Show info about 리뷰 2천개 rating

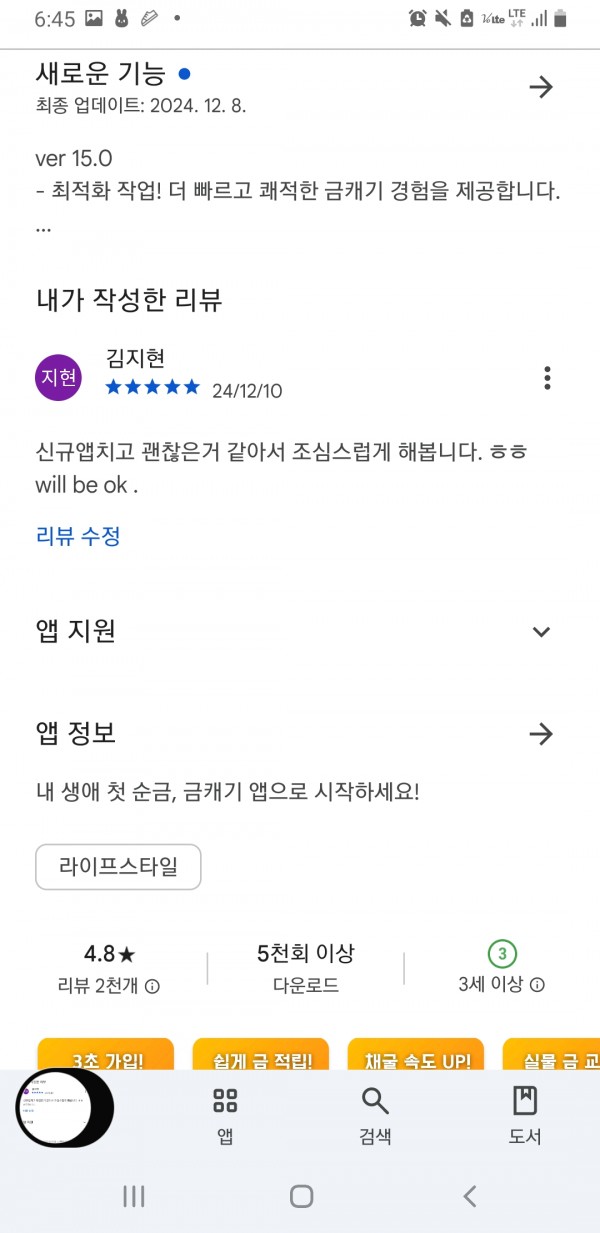tap(152, 986)
